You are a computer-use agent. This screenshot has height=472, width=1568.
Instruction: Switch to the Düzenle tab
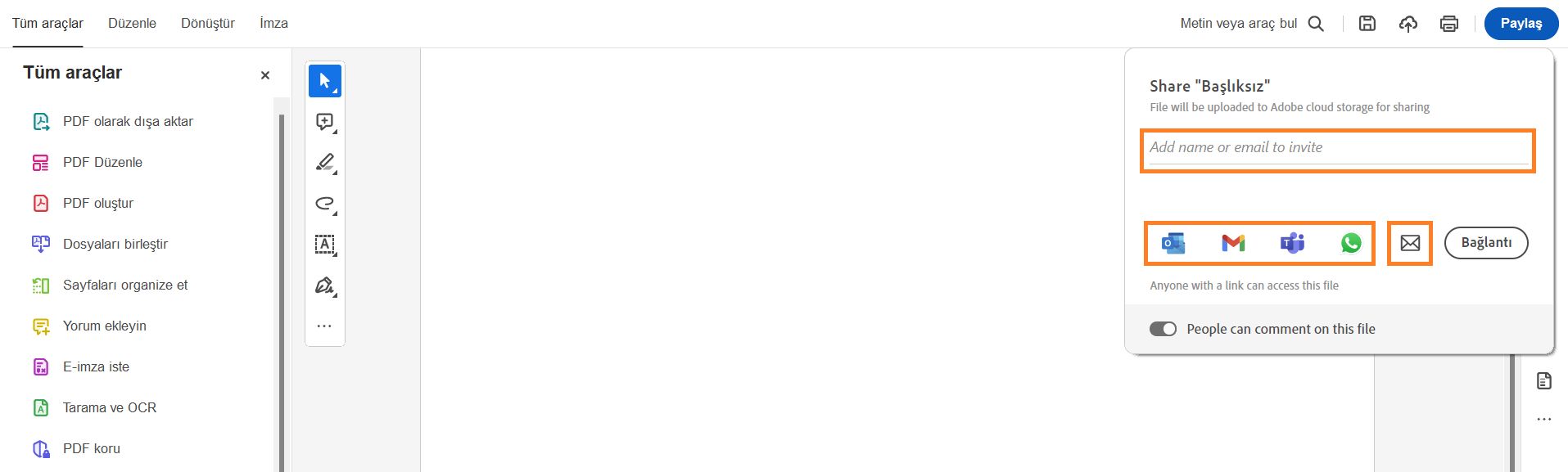coord(132,24)
